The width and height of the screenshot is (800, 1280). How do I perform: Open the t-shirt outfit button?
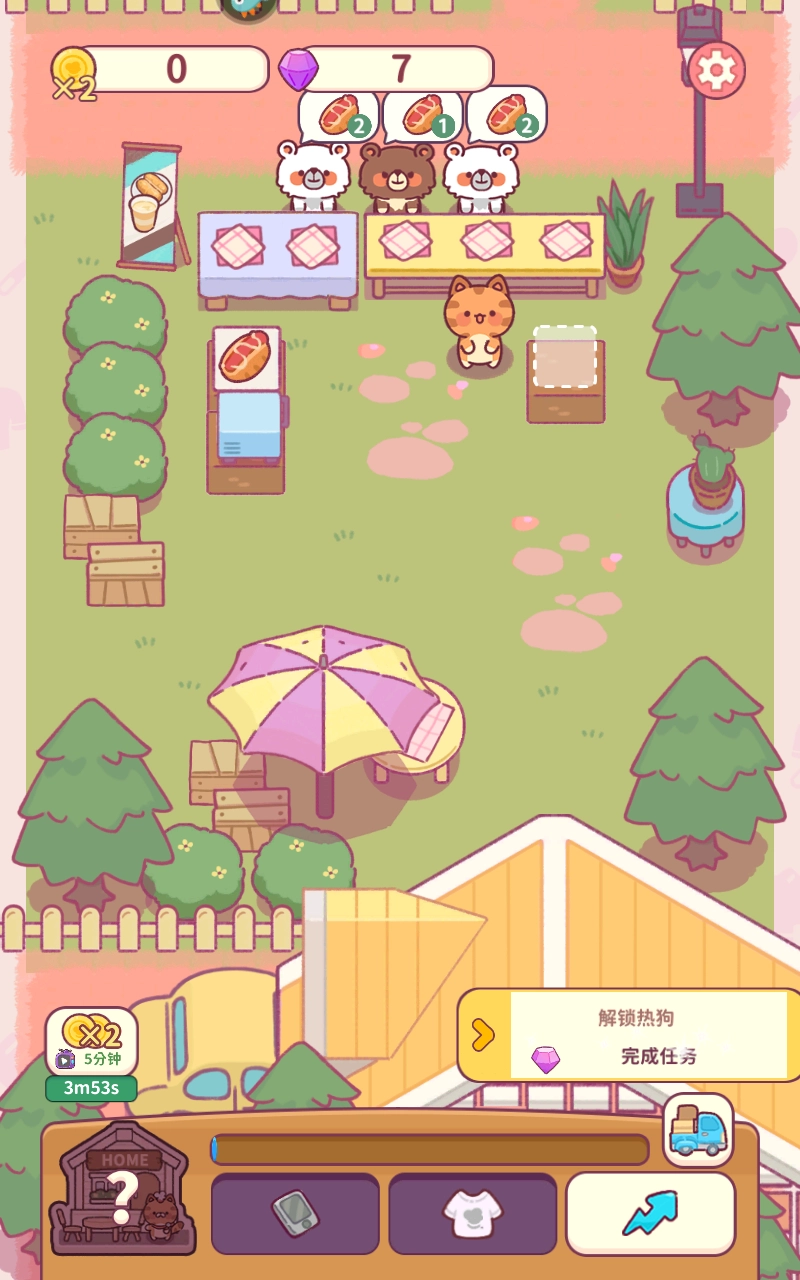[472, 1213]
